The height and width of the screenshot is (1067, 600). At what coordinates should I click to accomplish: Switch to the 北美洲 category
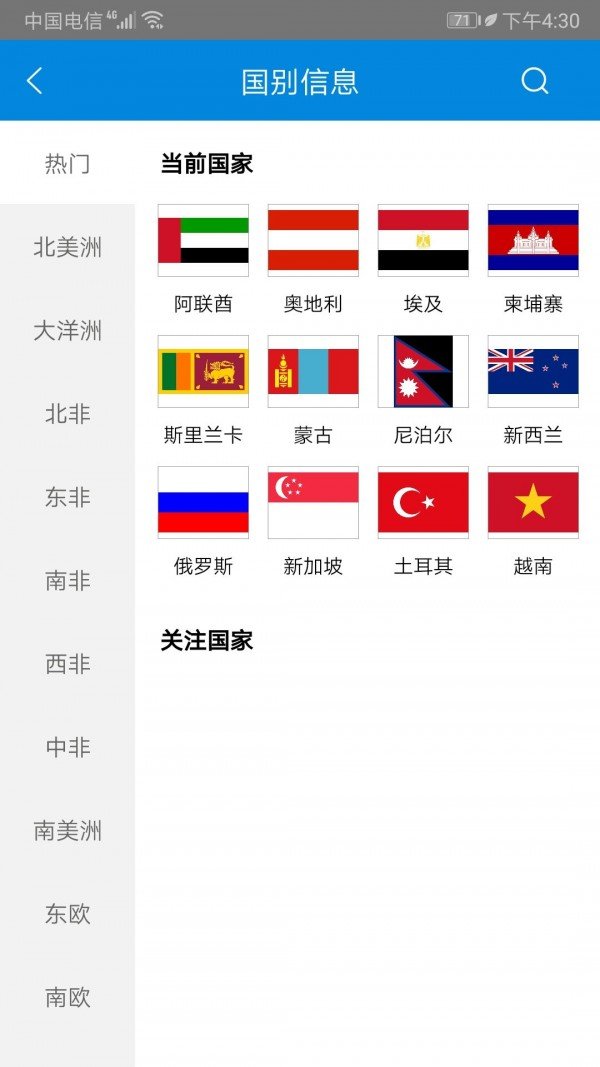click(67, 247)
